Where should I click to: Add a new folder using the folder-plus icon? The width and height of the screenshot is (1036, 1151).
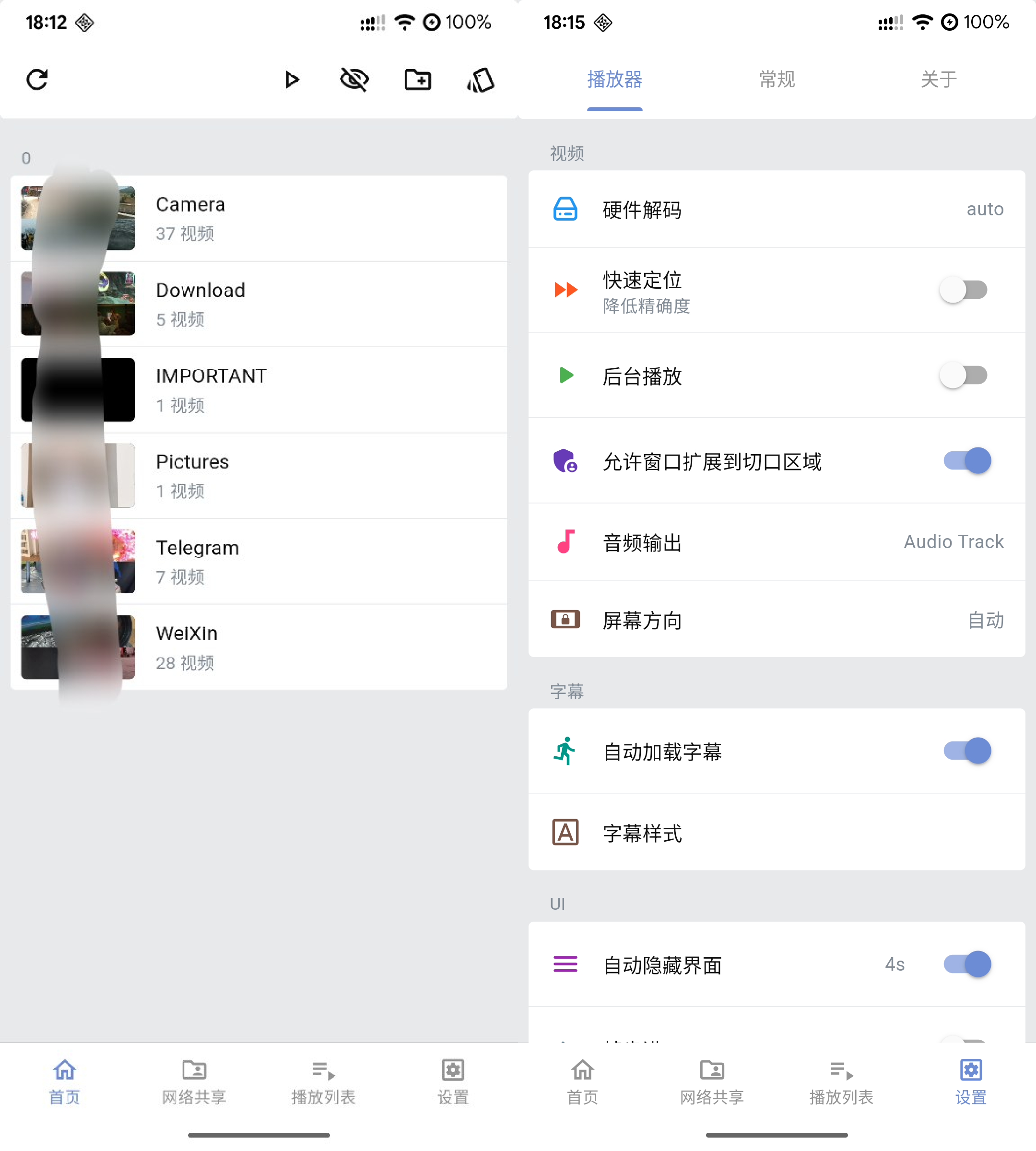[x=417, y=79]
